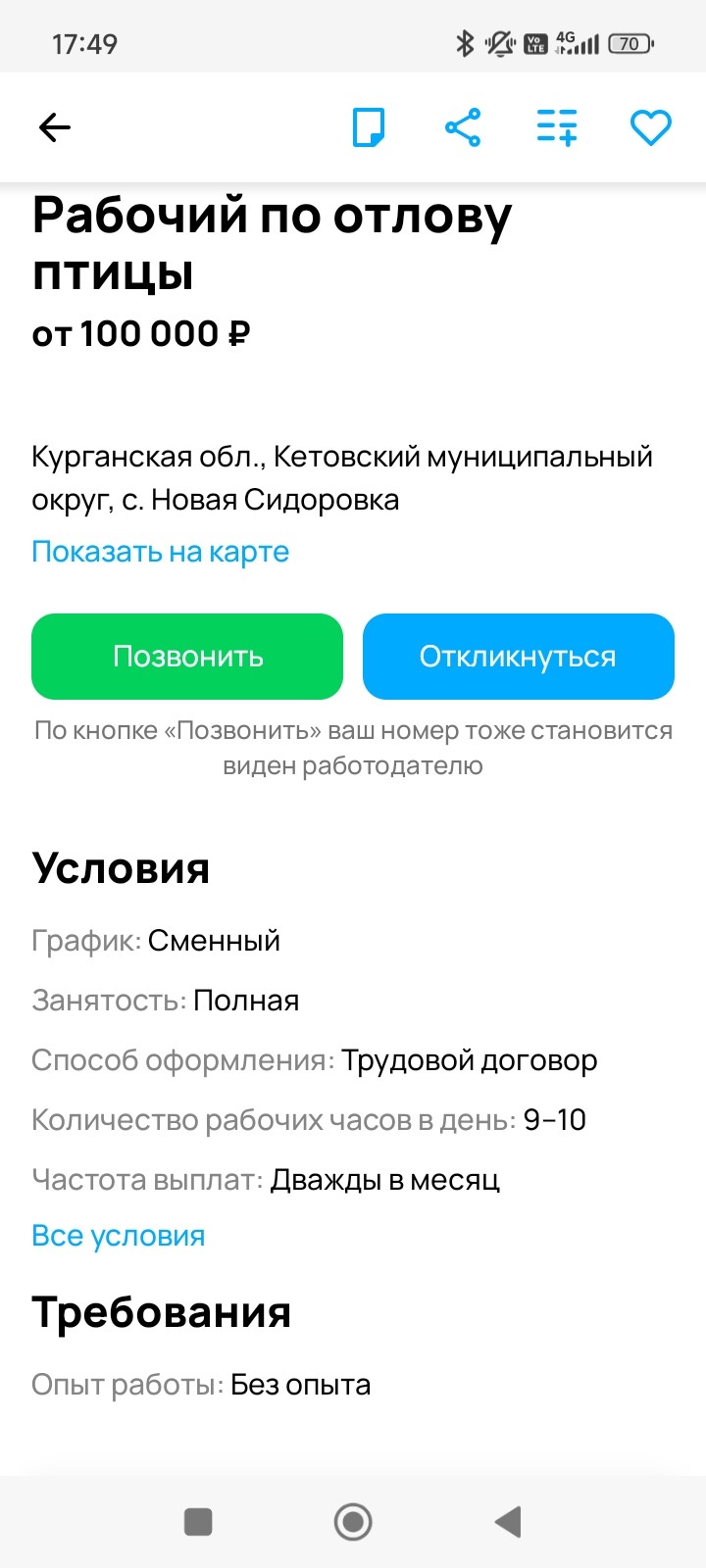The width and height of the screenshot is (706, 1568).
Task: Expand 'Все условия' link
Action: 118,1236
